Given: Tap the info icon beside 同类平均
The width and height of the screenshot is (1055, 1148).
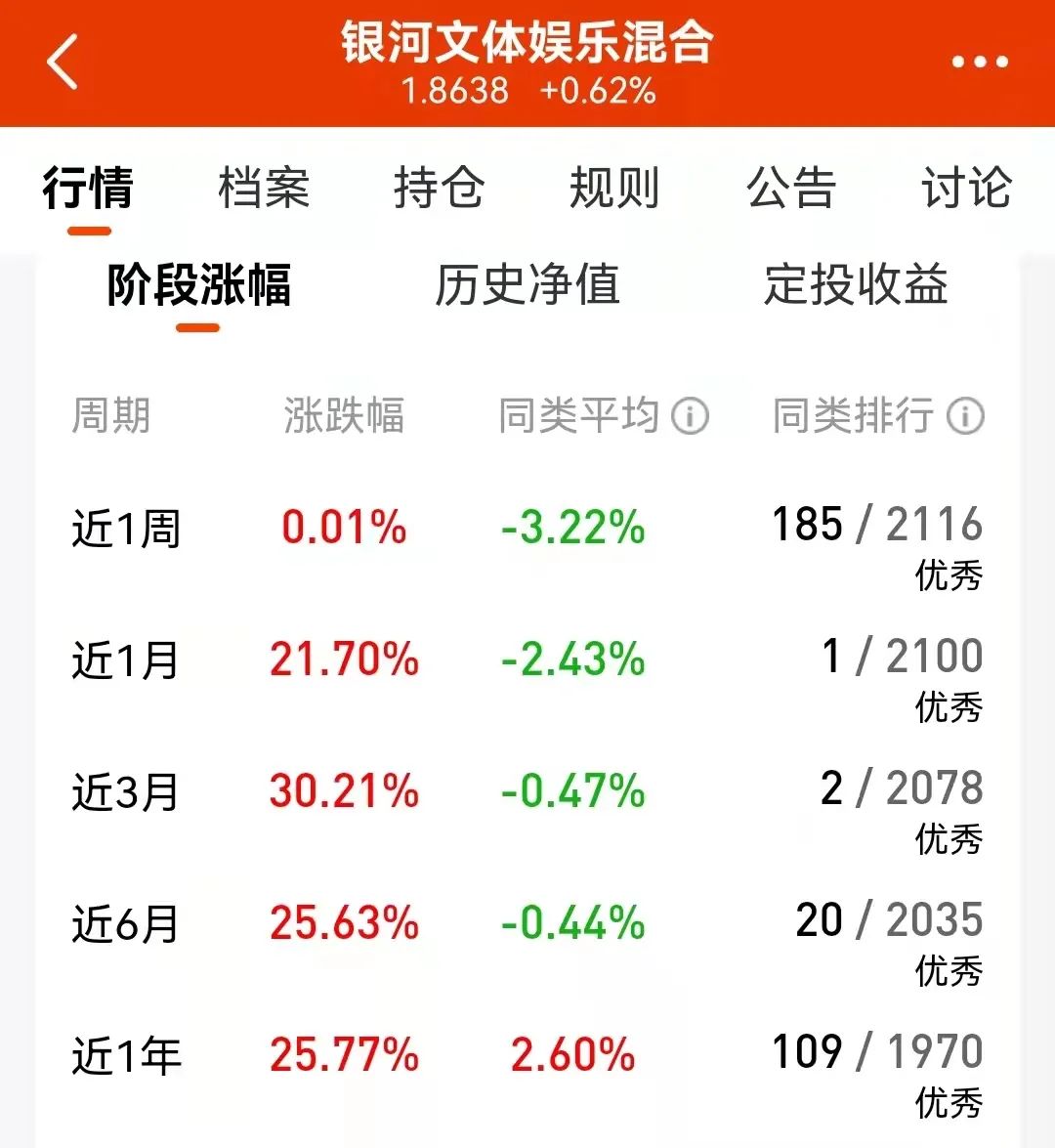Looking at the screenshot, I should point(691,417).
